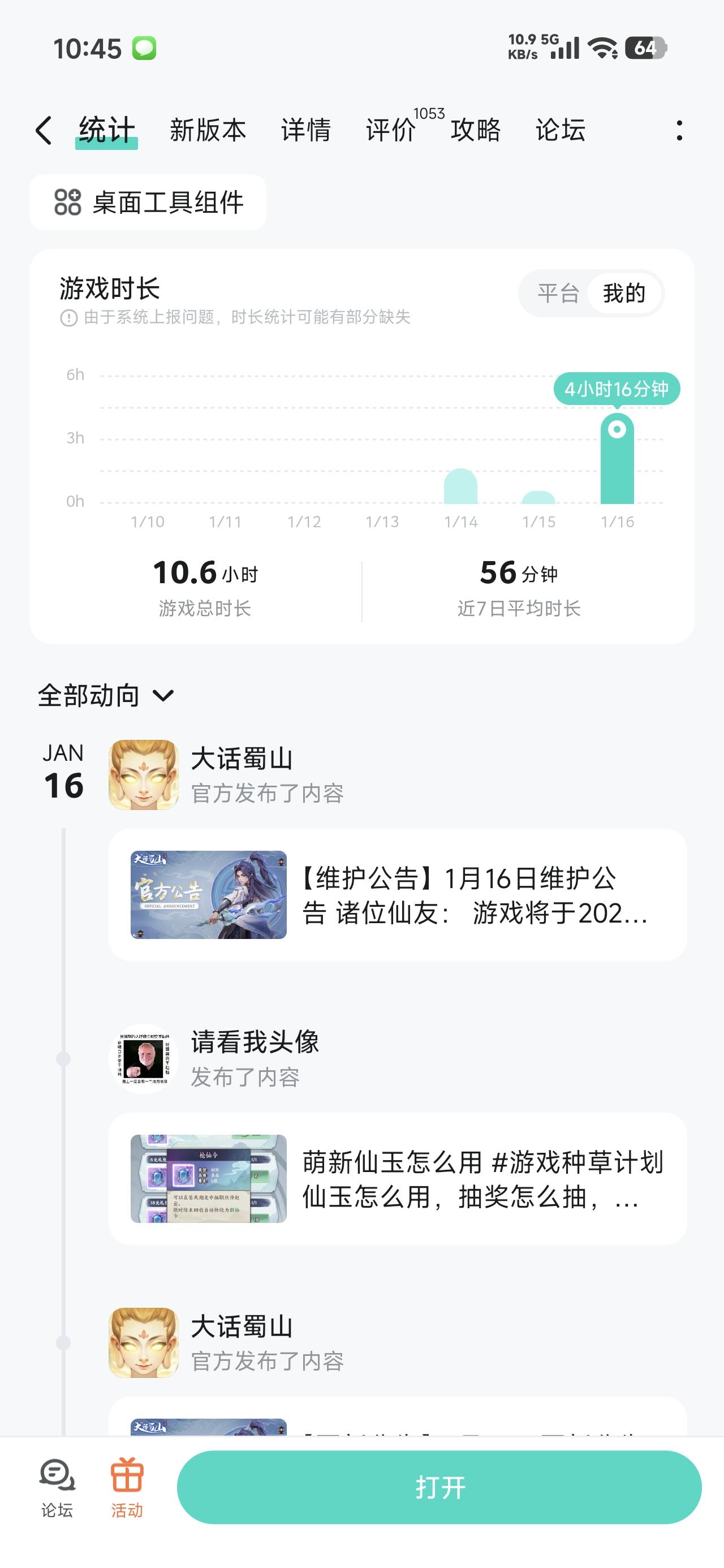This screenshot has width=724, height=1568.
Task: Open the 评价 reviews tab
Action: [391, 130]
